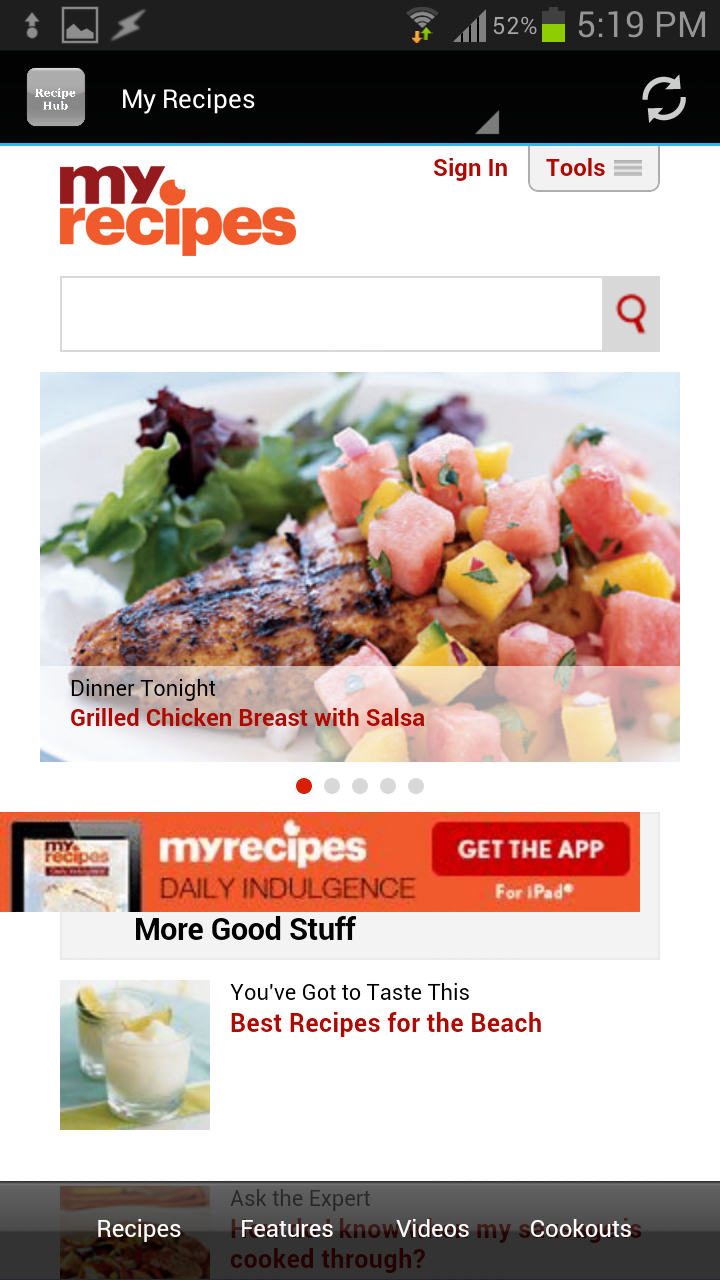
Task: Switch to the Videos tab
Action: click(431, 1229)
